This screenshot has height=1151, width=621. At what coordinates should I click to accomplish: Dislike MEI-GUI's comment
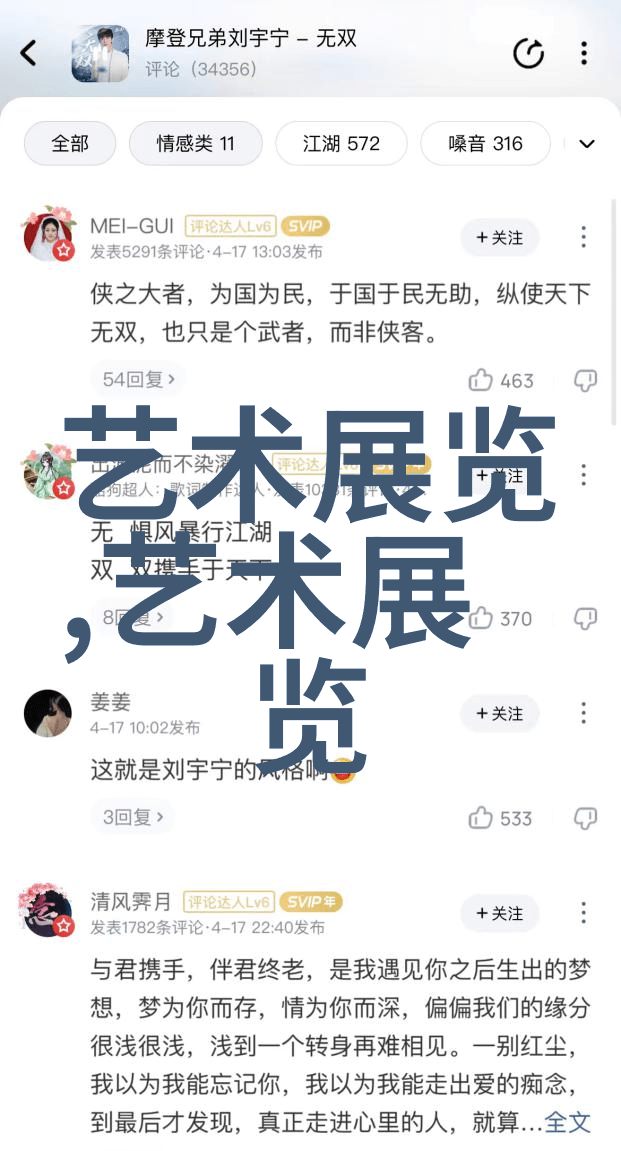[585, 381]
